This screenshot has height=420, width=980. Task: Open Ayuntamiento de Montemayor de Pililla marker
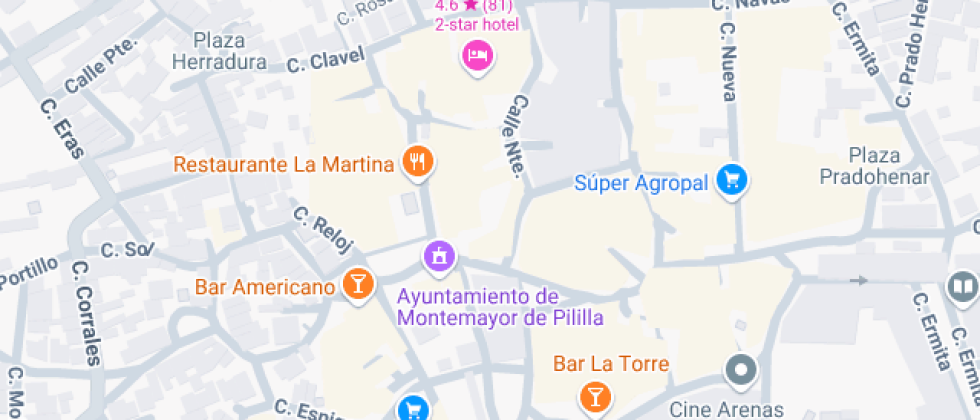click(439, 257)
